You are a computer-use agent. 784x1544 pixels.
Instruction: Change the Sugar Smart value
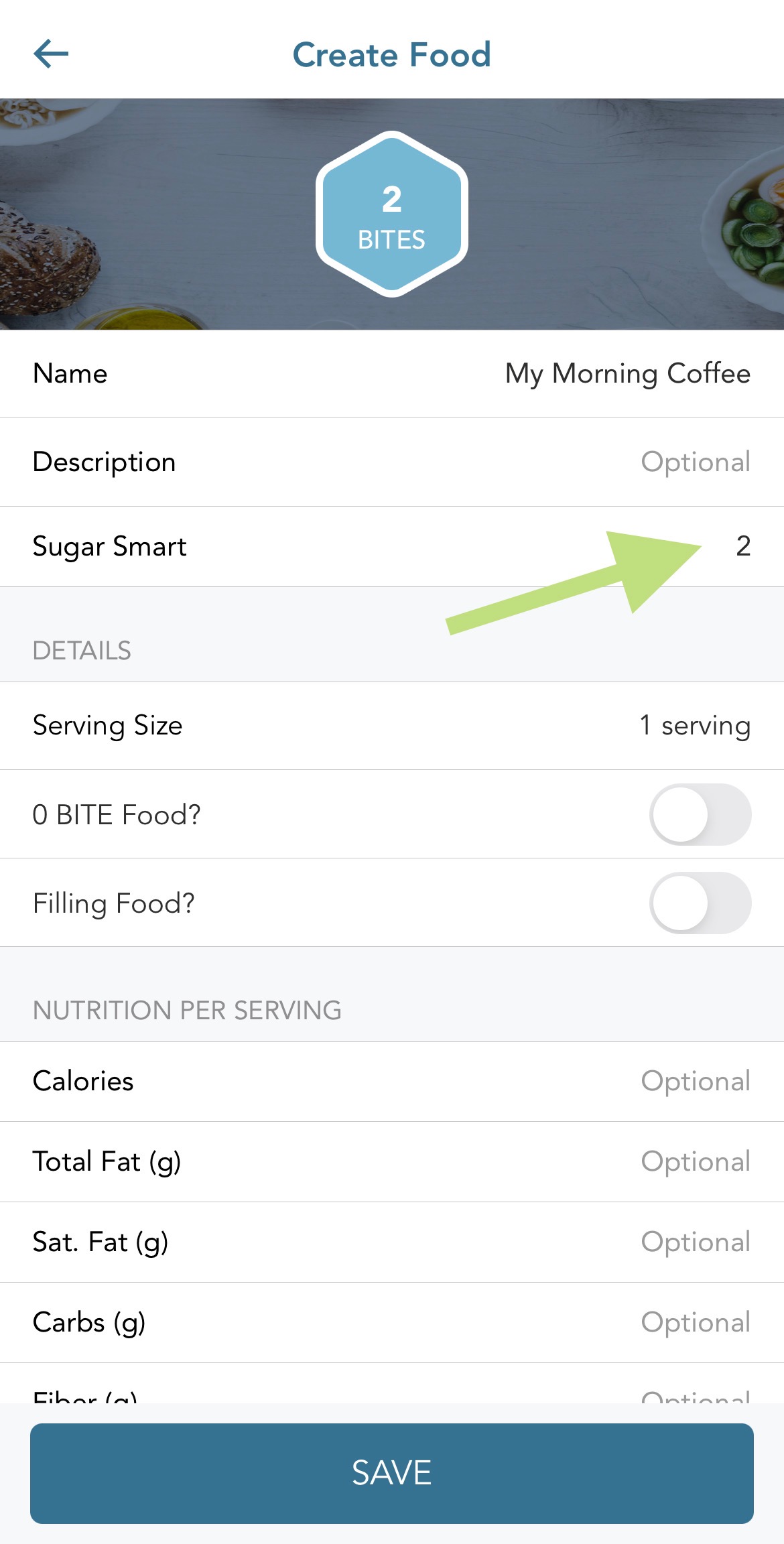pyautogui.click(x=742, y=546)
